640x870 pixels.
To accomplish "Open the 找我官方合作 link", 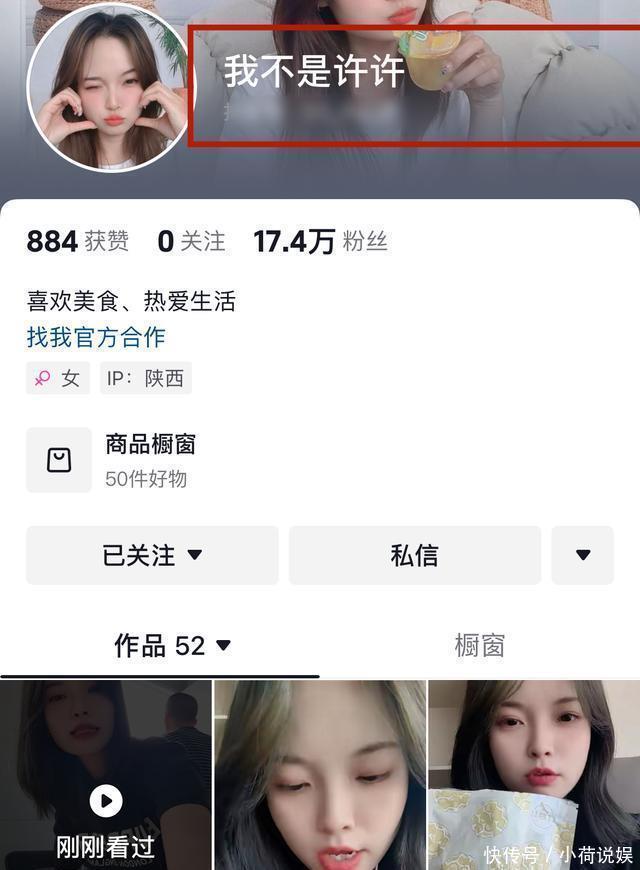I will click(x=96, y=337).
